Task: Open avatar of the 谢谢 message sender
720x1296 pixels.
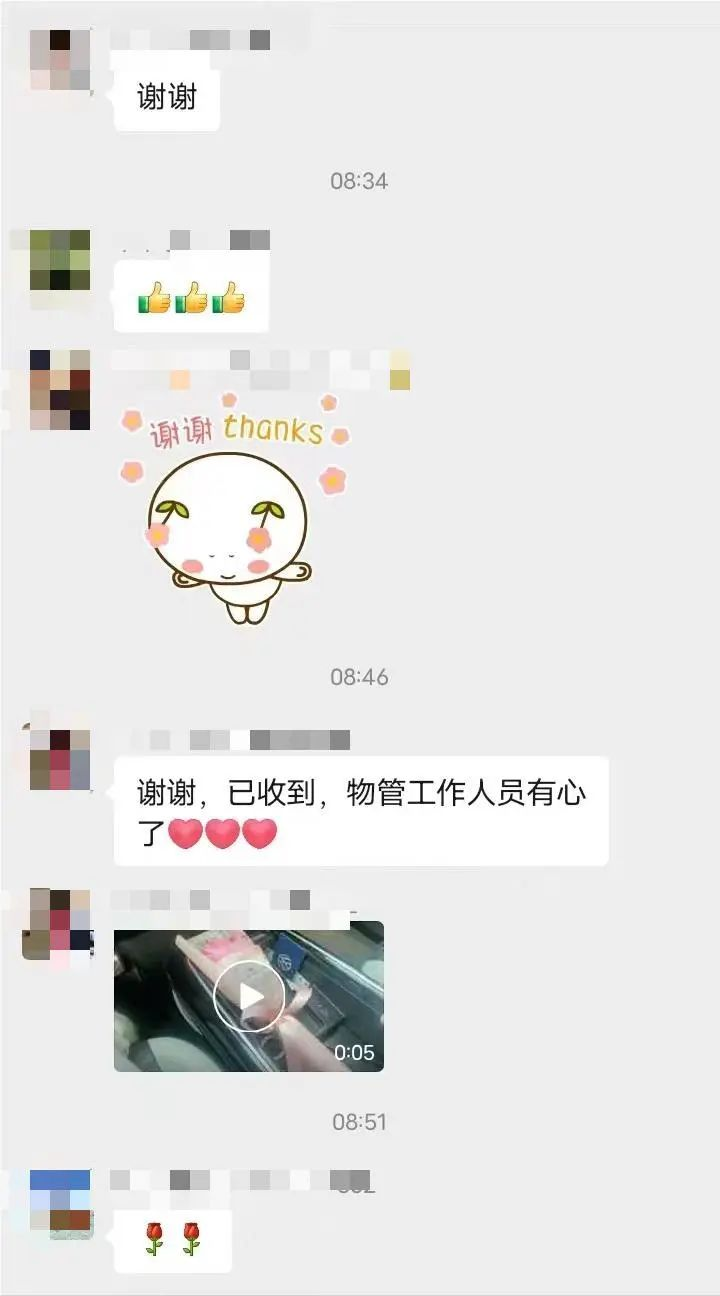Action: click(60, 60)
